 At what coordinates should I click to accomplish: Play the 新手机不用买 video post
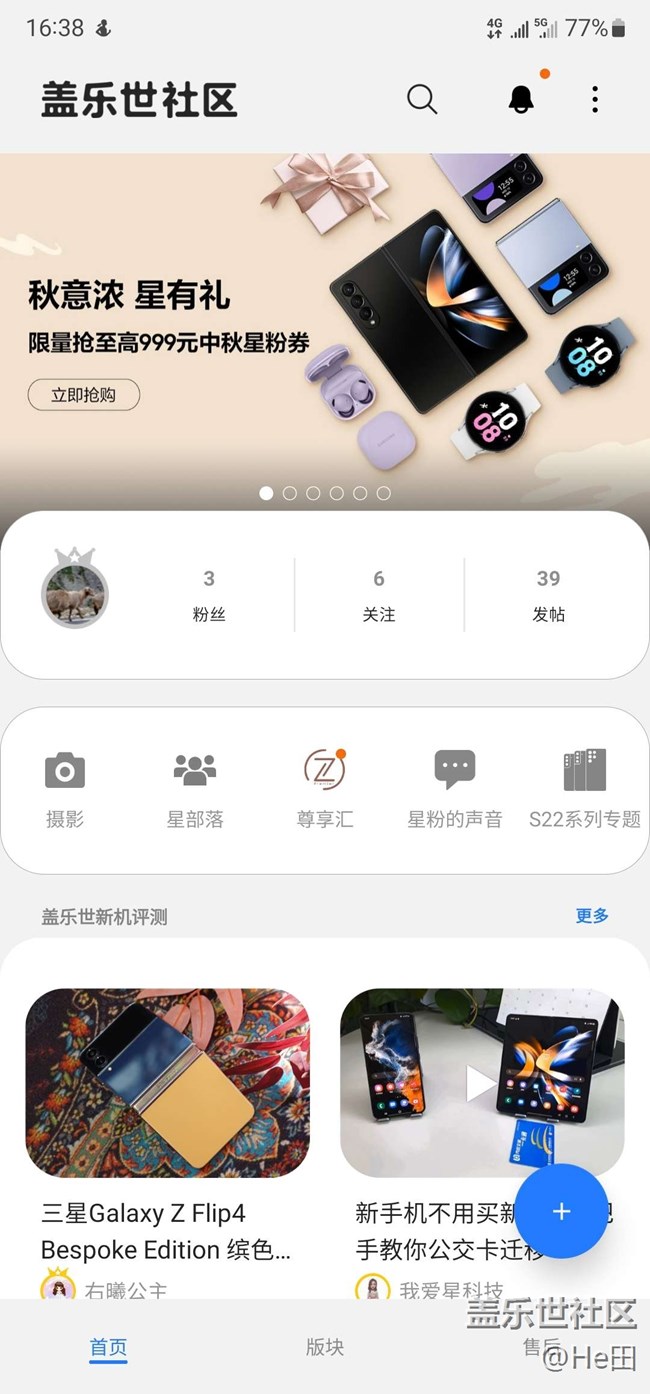pyautogui.click(x=482, y=1082)
